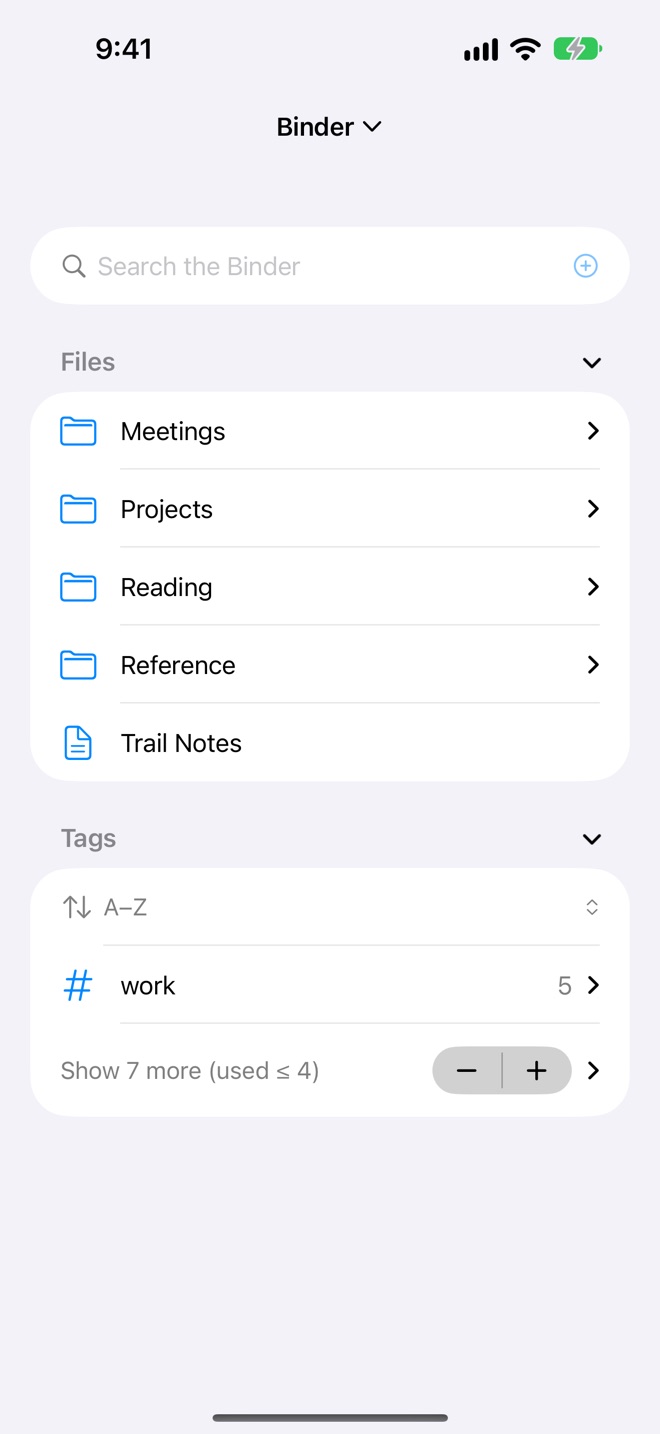The image size is (660, 1434).
Task: Change the A–Z tag sort order
Action: tap(330, 907)
